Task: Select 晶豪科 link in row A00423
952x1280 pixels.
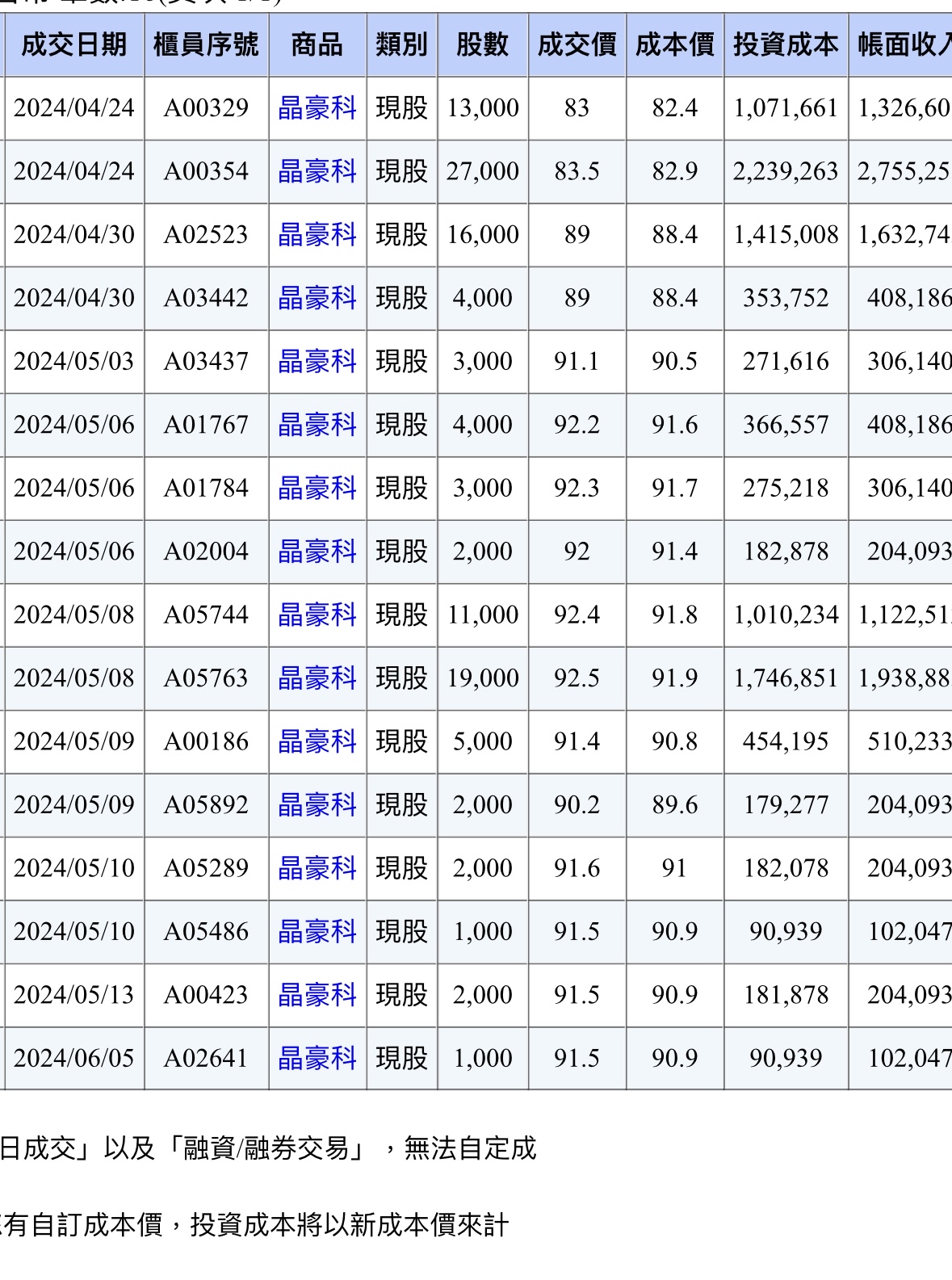Action: tap(317, 994)
